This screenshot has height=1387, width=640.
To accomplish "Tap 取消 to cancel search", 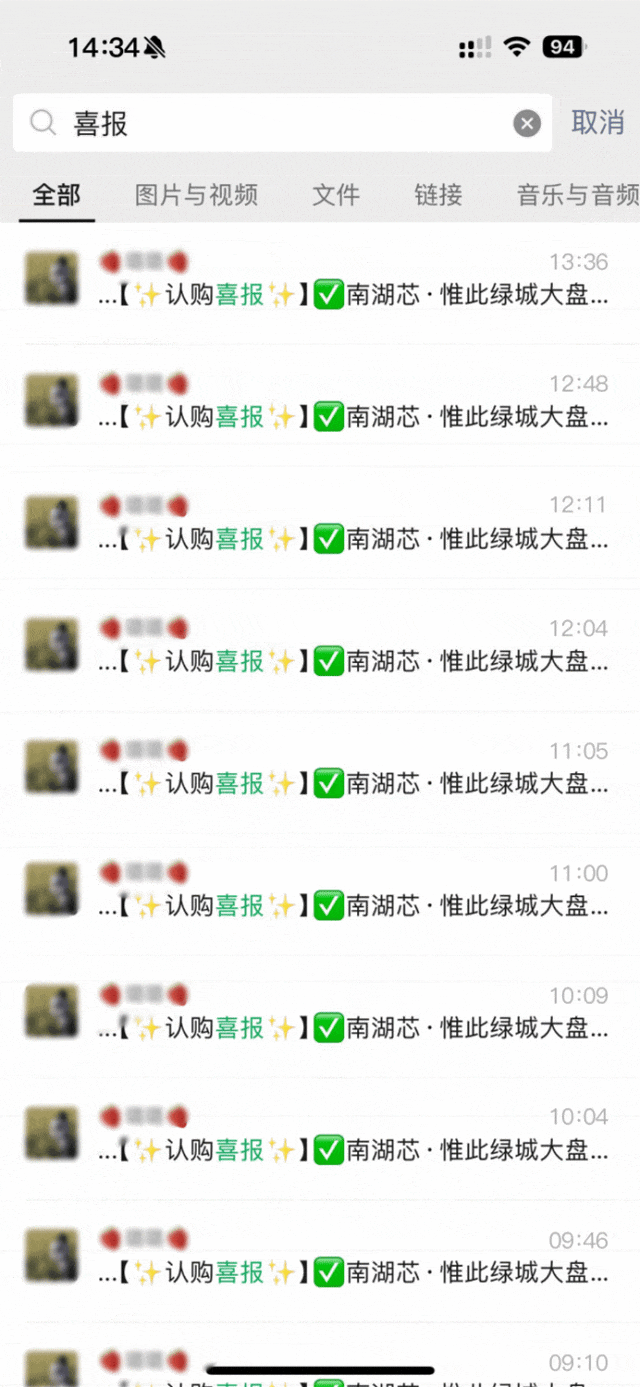I will [x=597, y=123].
